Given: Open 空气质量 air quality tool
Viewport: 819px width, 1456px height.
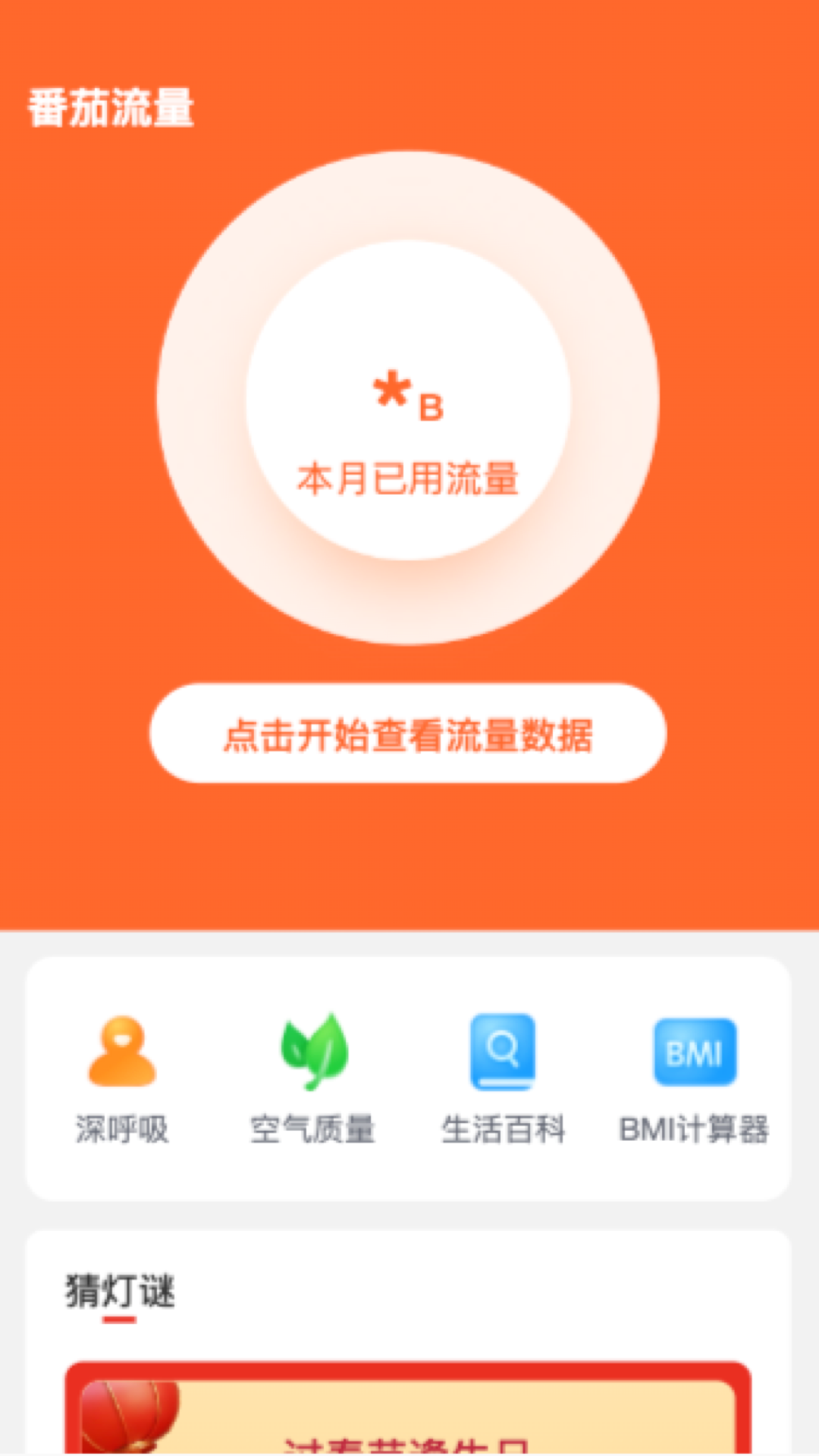Looking at the screenshot, I should (313, 1077).
